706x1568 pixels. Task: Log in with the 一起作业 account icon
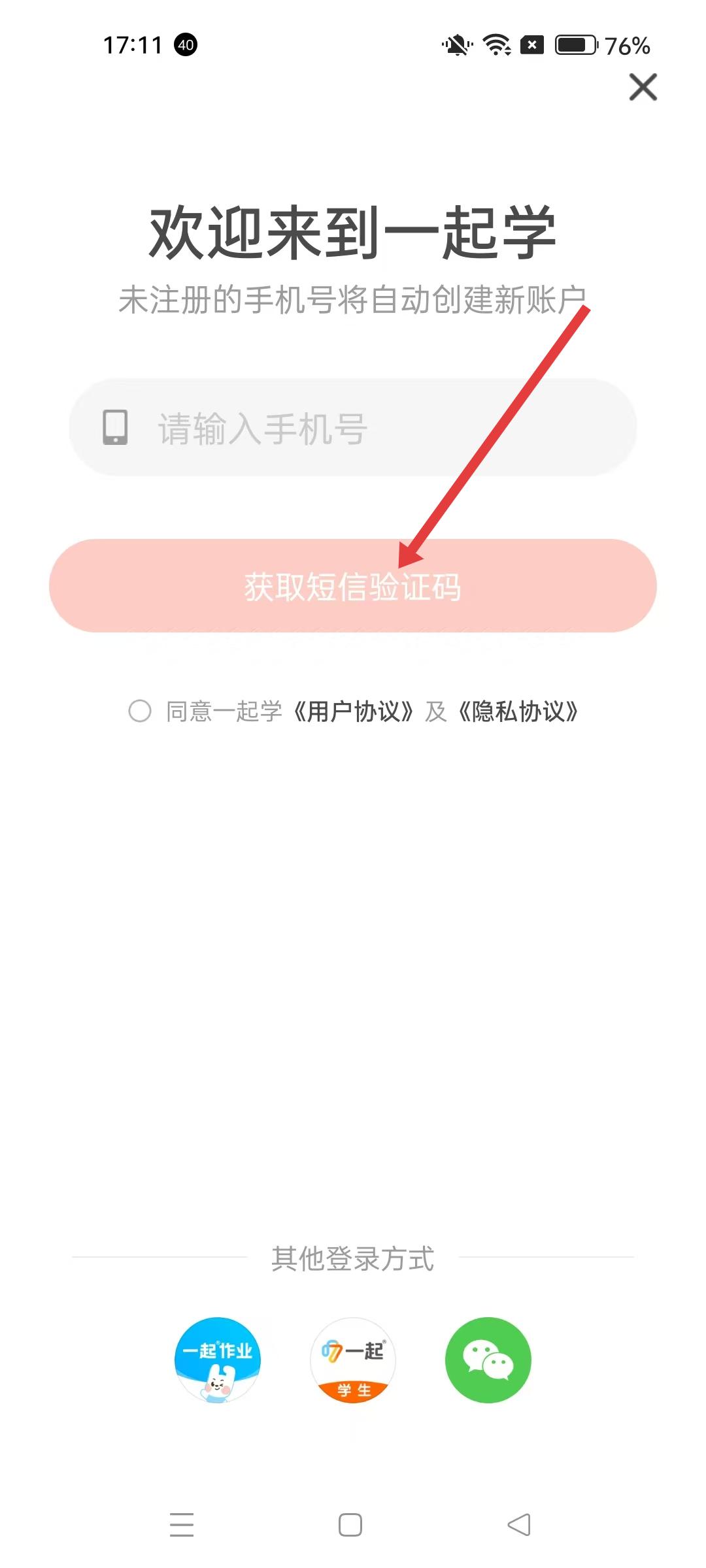click(x=218, y=1360)
